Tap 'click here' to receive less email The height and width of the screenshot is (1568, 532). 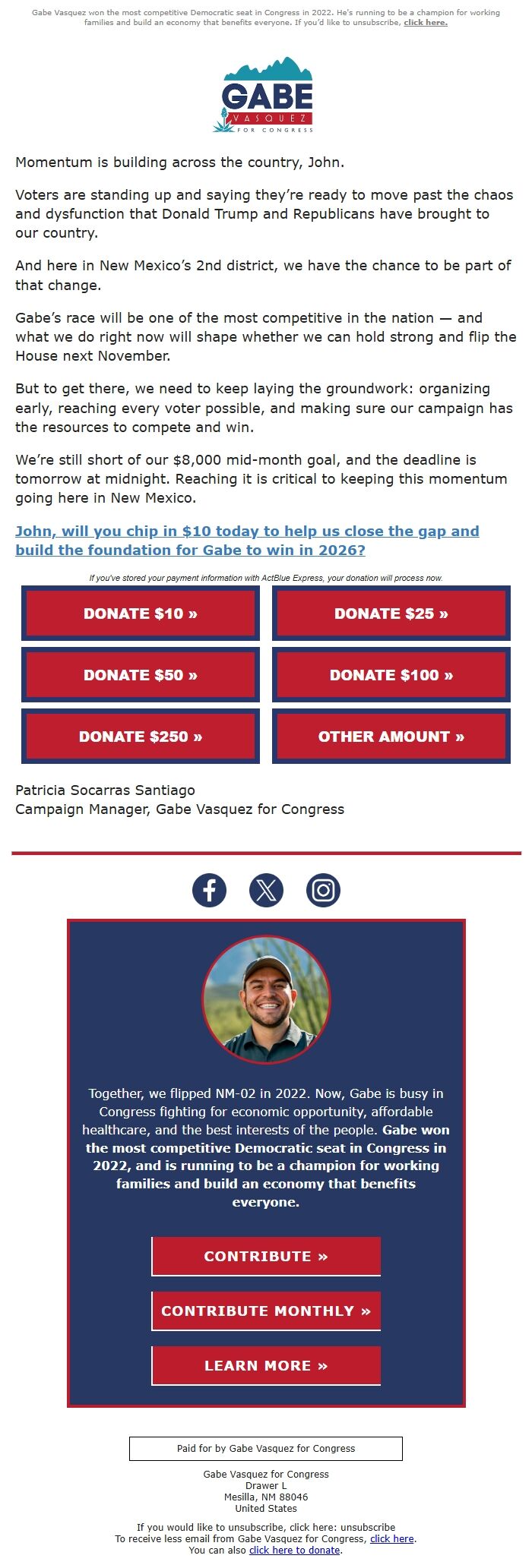pos(391,1538)
